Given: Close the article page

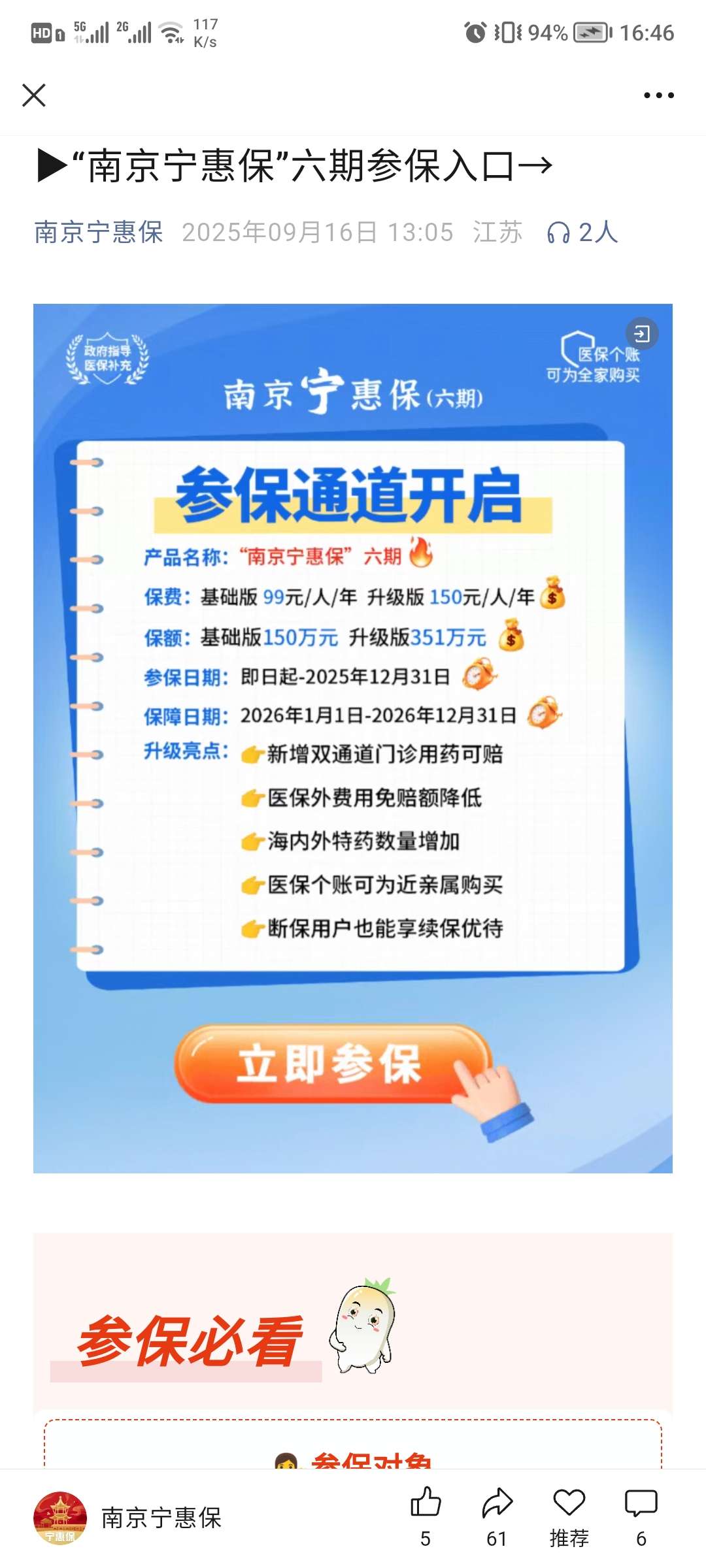Looking at the screenshot, I should (34, 95).
